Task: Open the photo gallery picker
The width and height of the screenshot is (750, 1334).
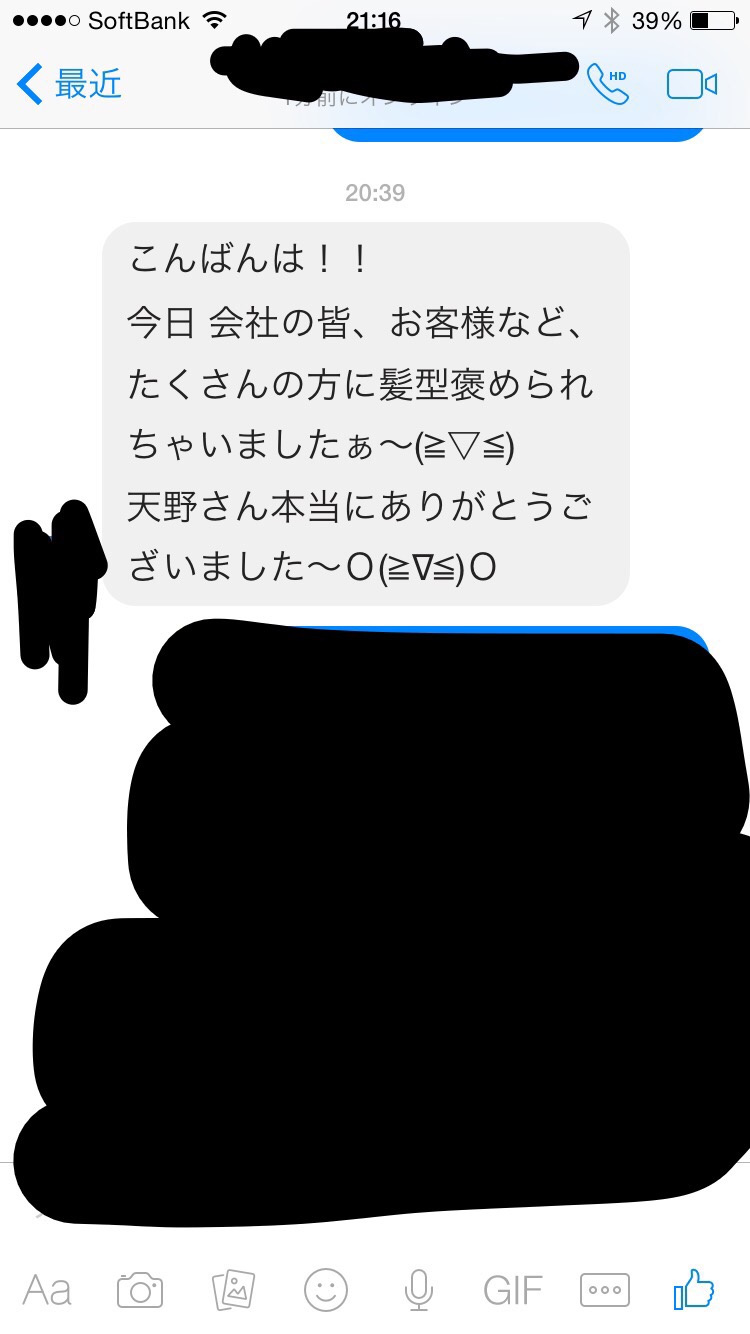Action: [x=233, y=1290]
